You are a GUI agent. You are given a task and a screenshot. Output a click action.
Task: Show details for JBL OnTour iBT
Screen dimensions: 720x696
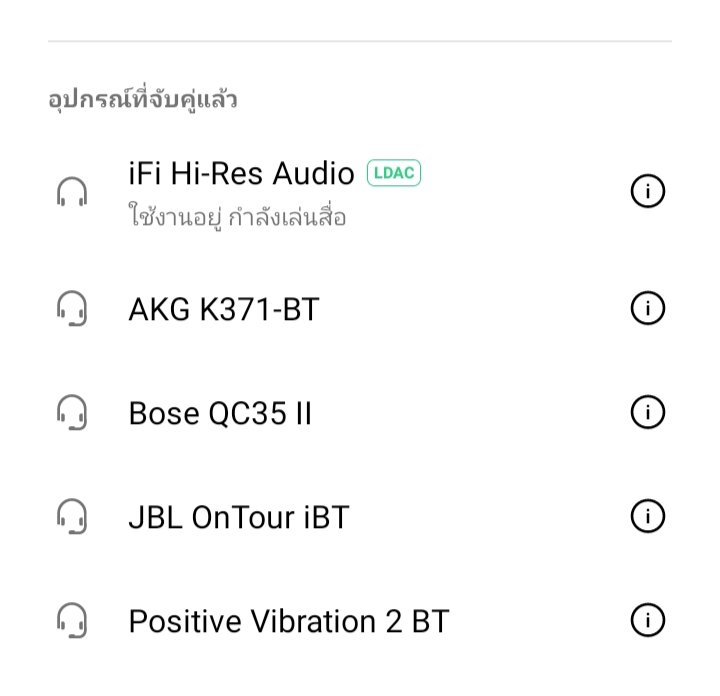click(648, 516)
